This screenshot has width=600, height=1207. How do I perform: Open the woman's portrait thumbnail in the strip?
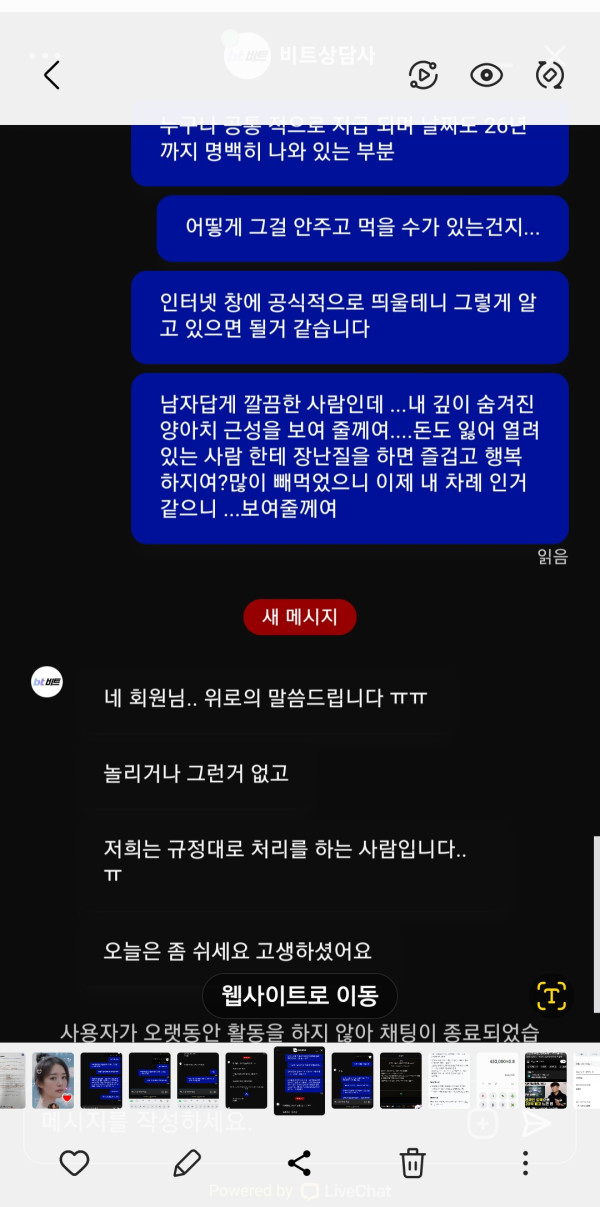tap(53, 1080)
